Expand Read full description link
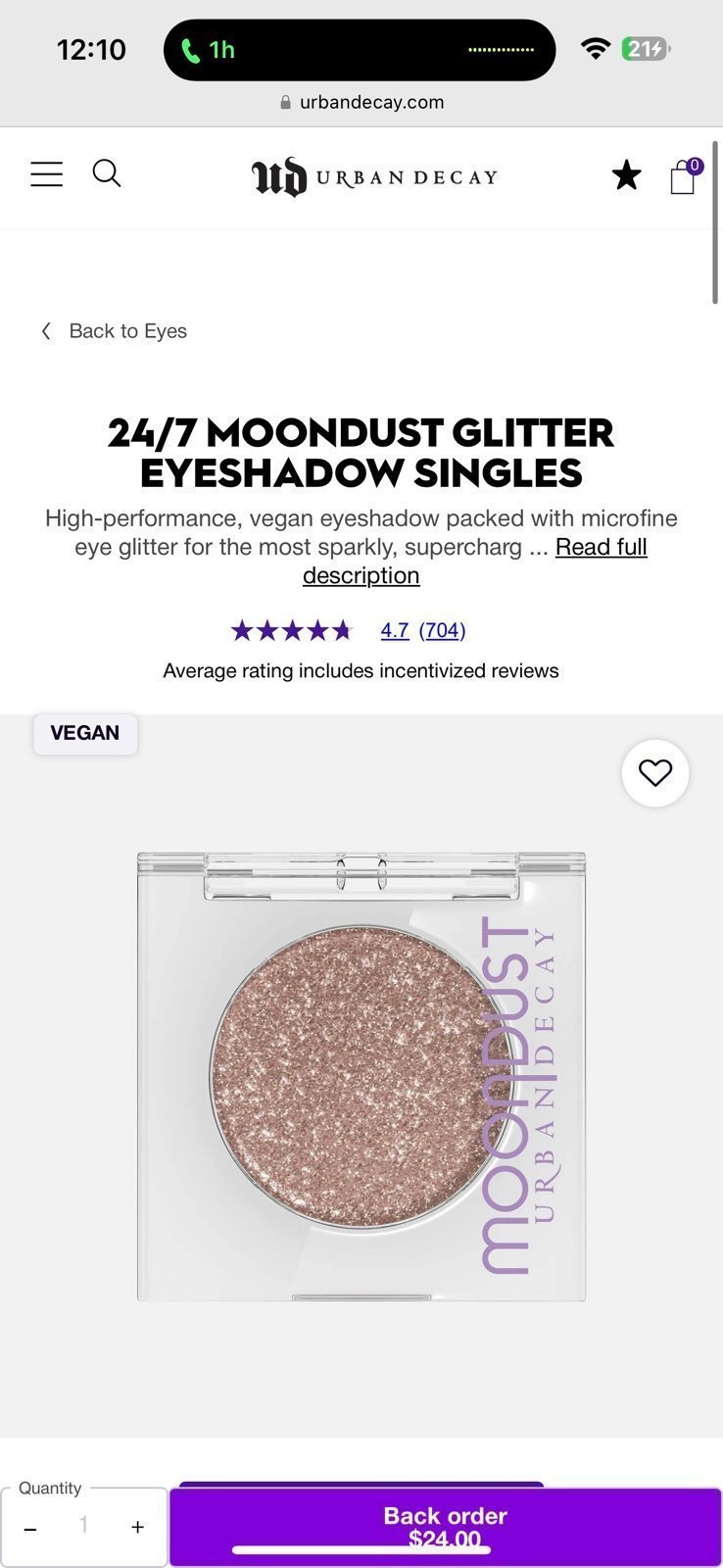 (x=475, y=561)
